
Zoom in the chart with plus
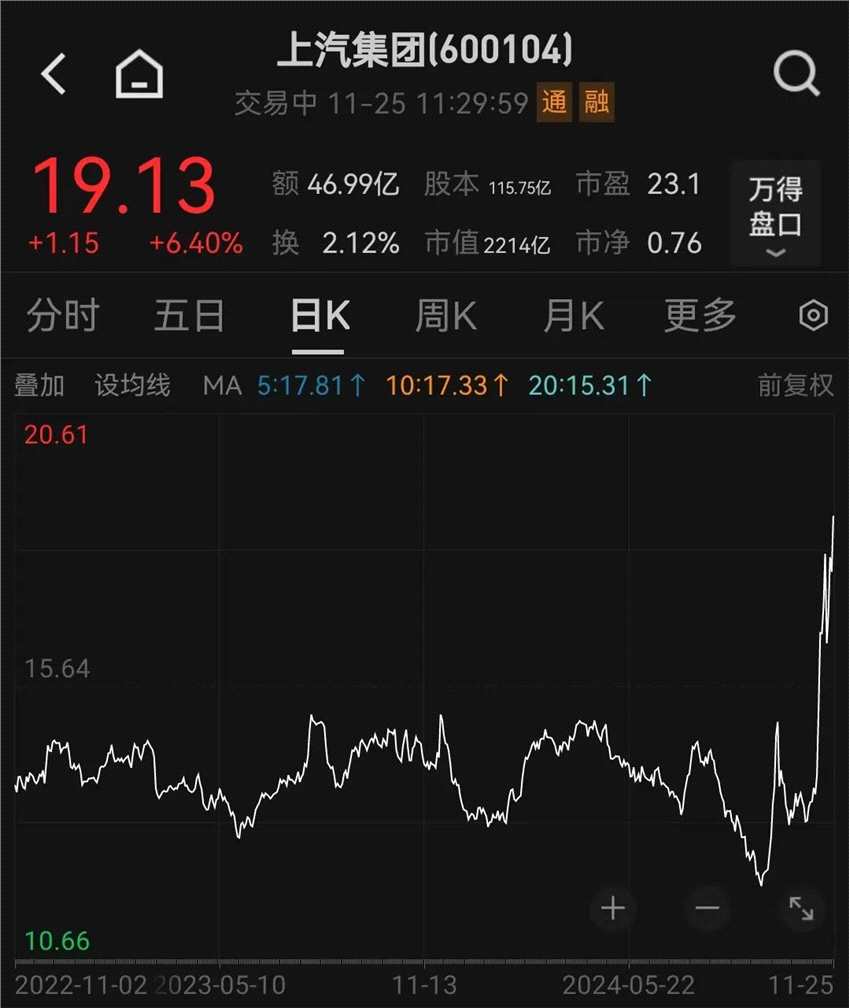(x=613, y=908)
